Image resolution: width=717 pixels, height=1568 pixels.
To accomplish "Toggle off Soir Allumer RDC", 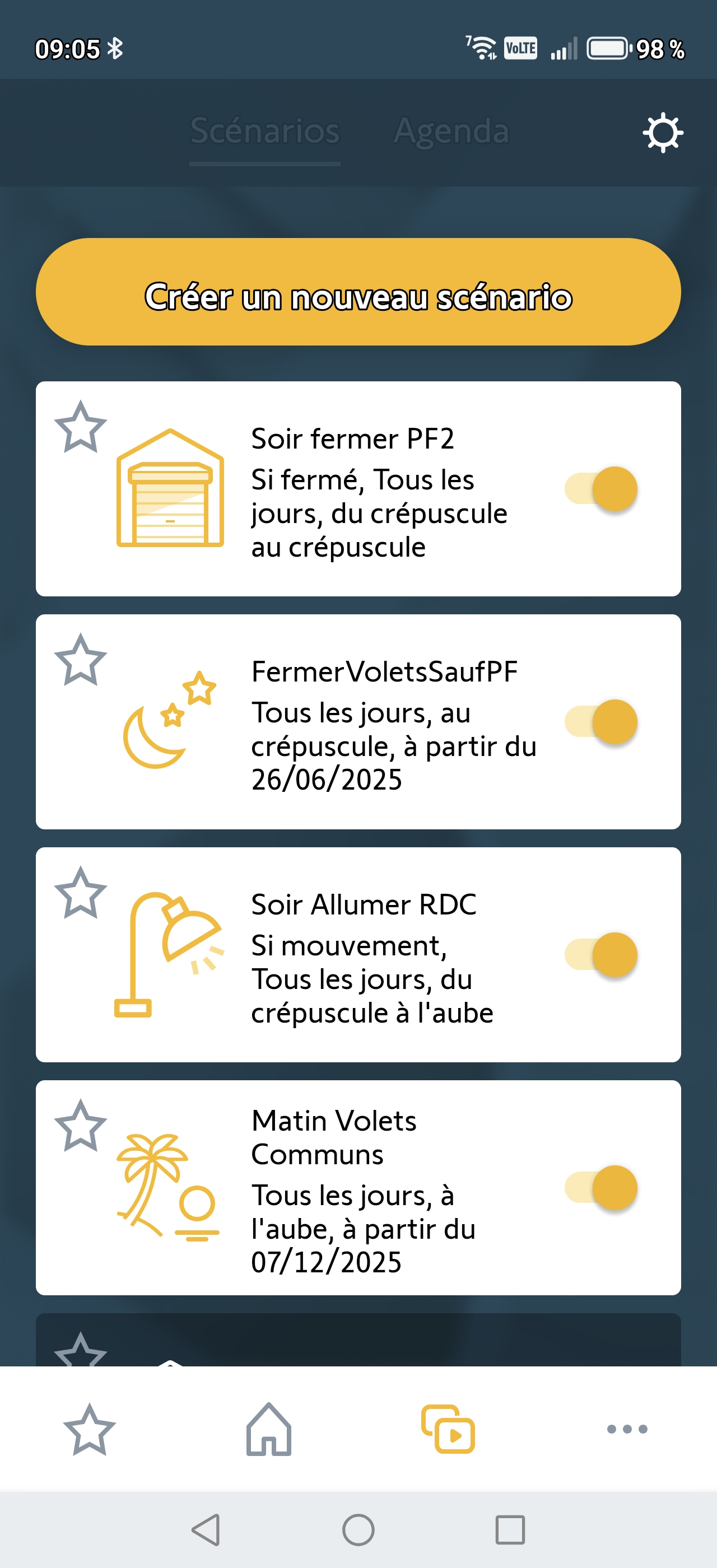I will [602, 954].
